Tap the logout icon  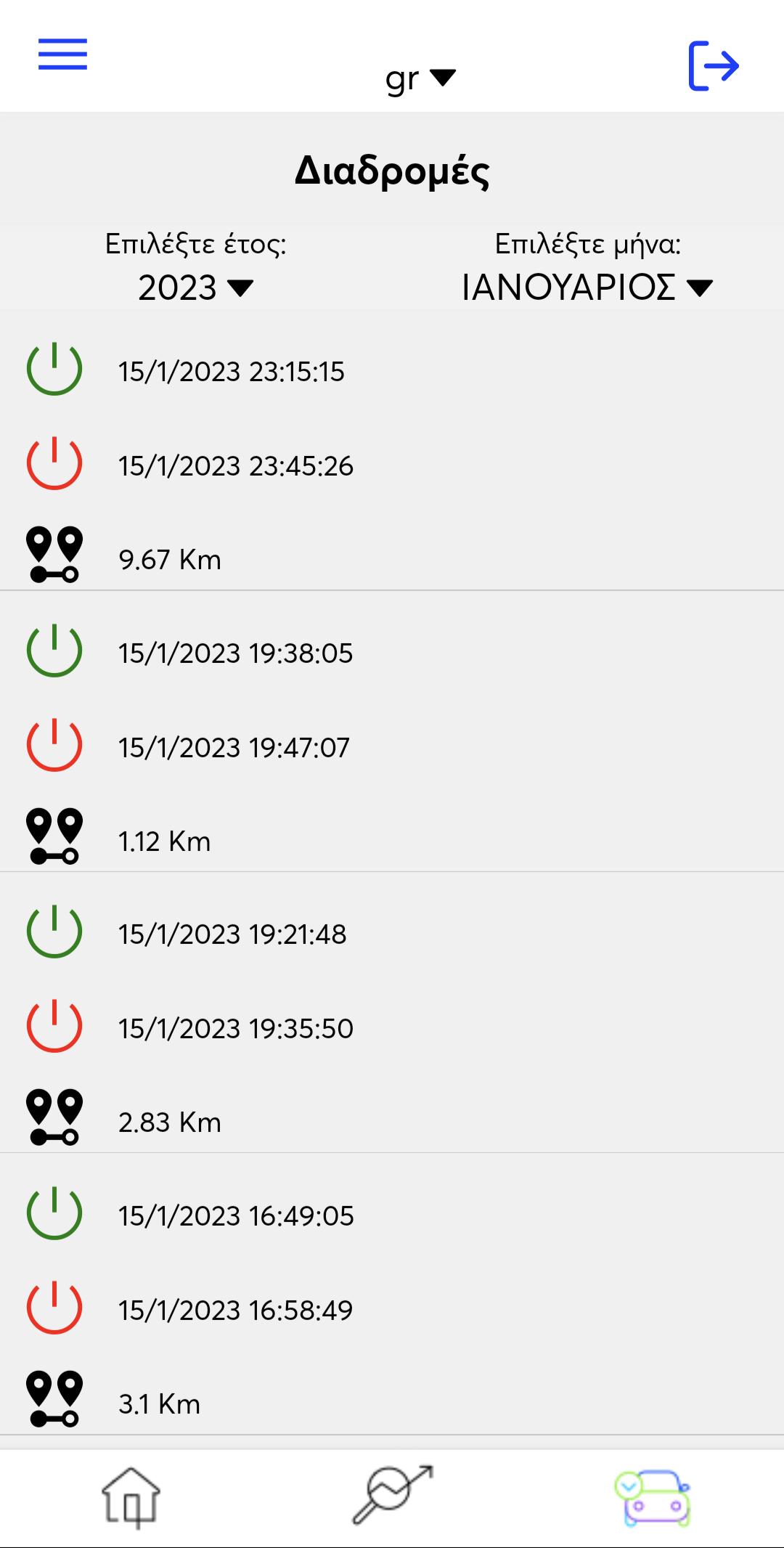click(714, 66)
